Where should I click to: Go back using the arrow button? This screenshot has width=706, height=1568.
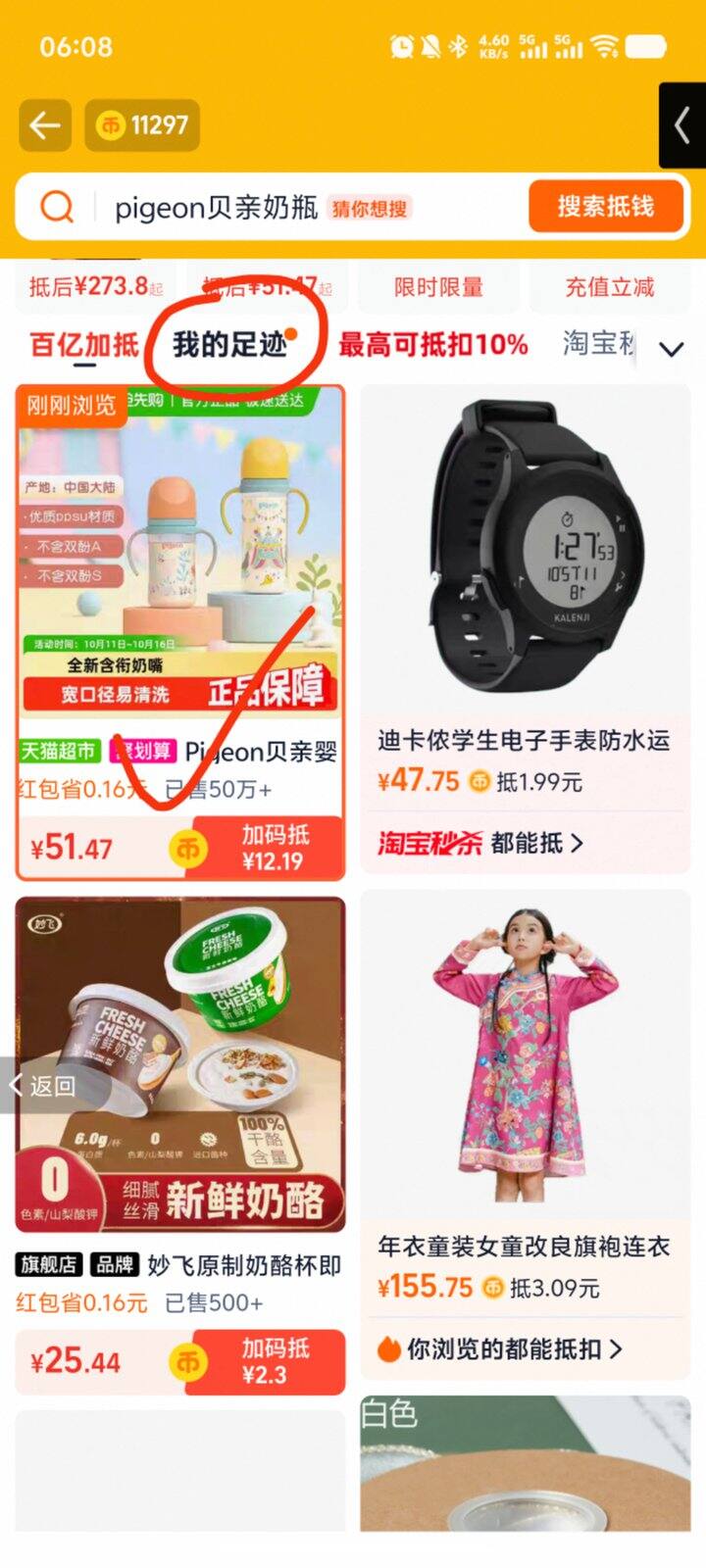tap(45, 125)
